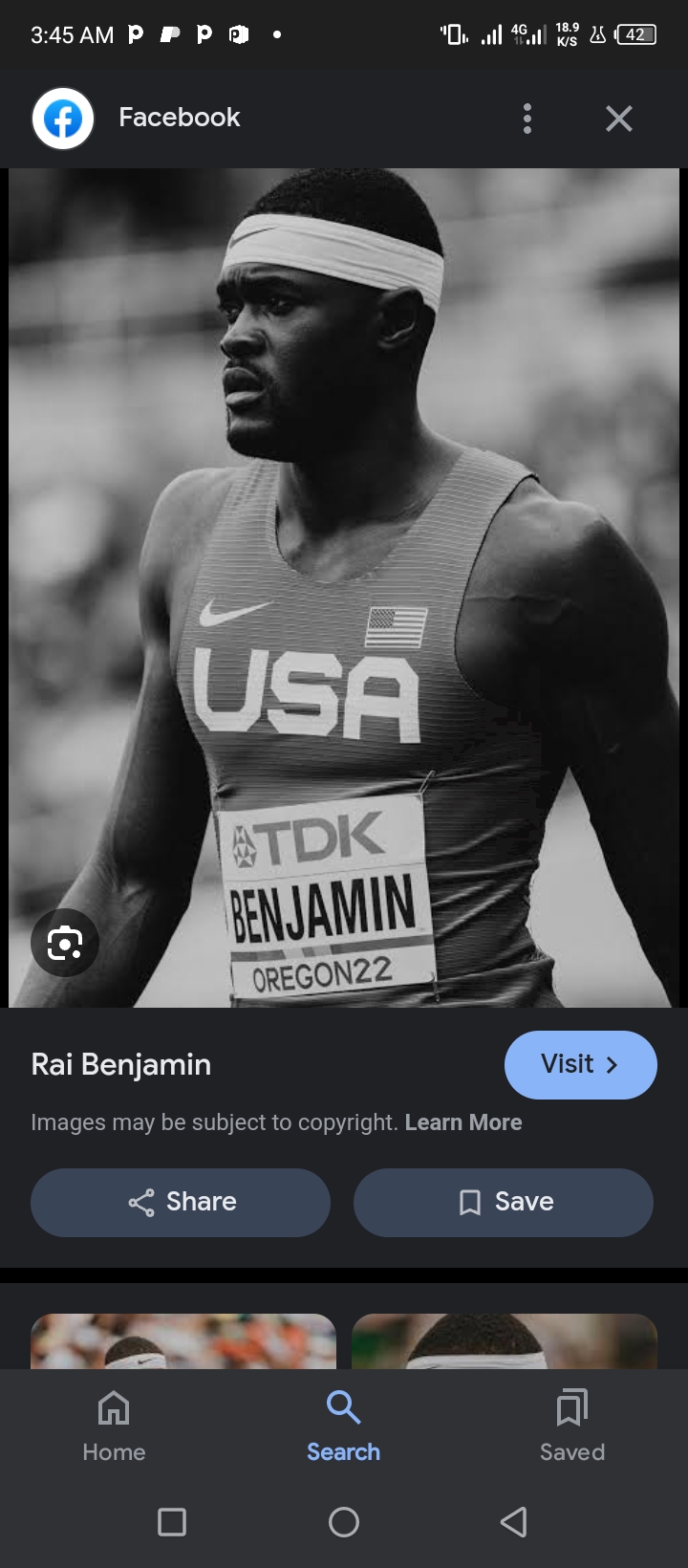The height and width of the screenshot is (1568, 688).
Task: Switch to the Search tab
Action: pyautogui.click(x=343, y=1426)
